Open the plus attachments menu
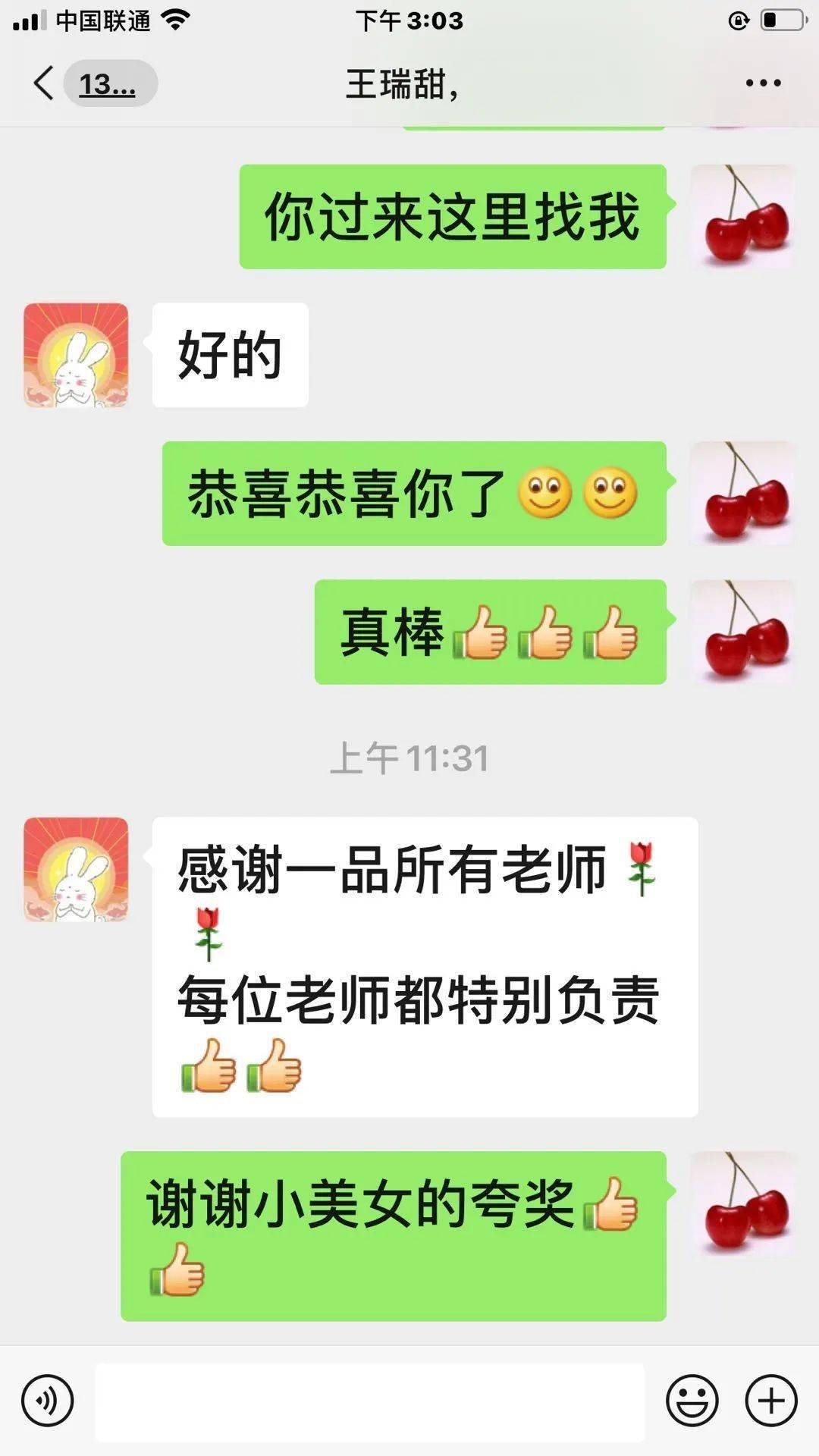Viewport: 819px width, 1456px height. point(771,1401)
